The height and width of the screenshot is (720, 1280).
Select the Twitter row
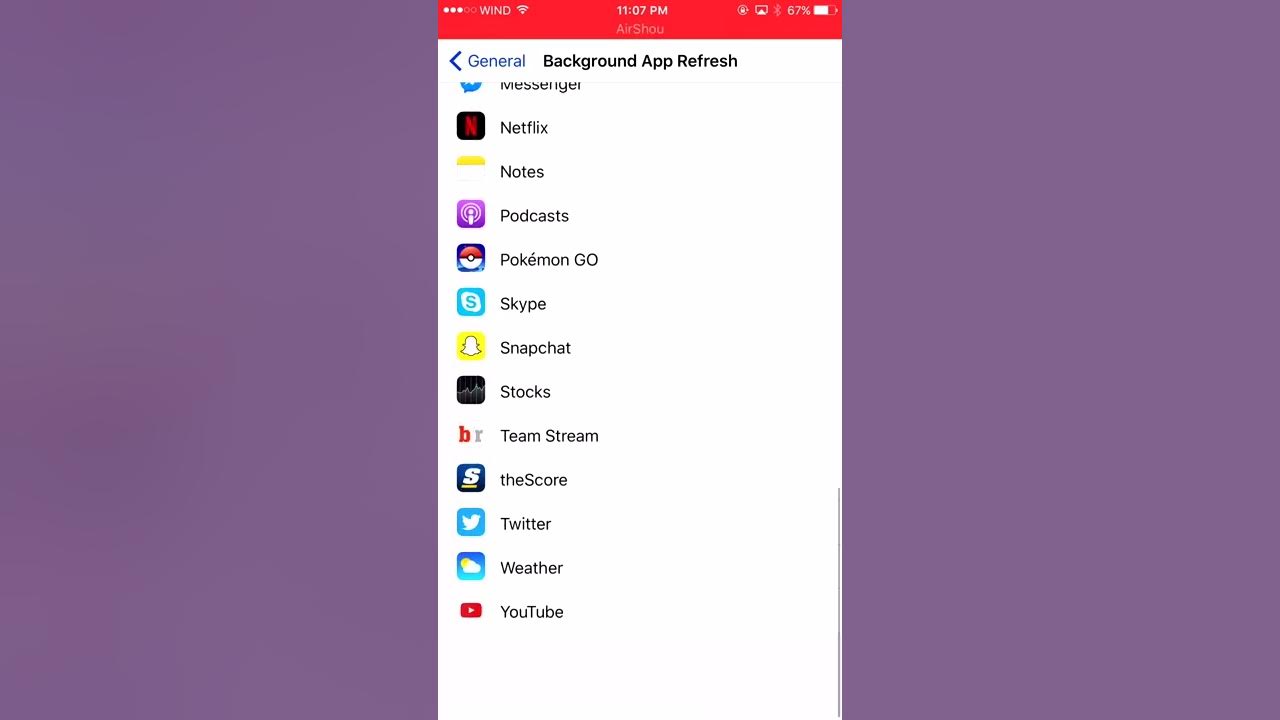point(525,524)
